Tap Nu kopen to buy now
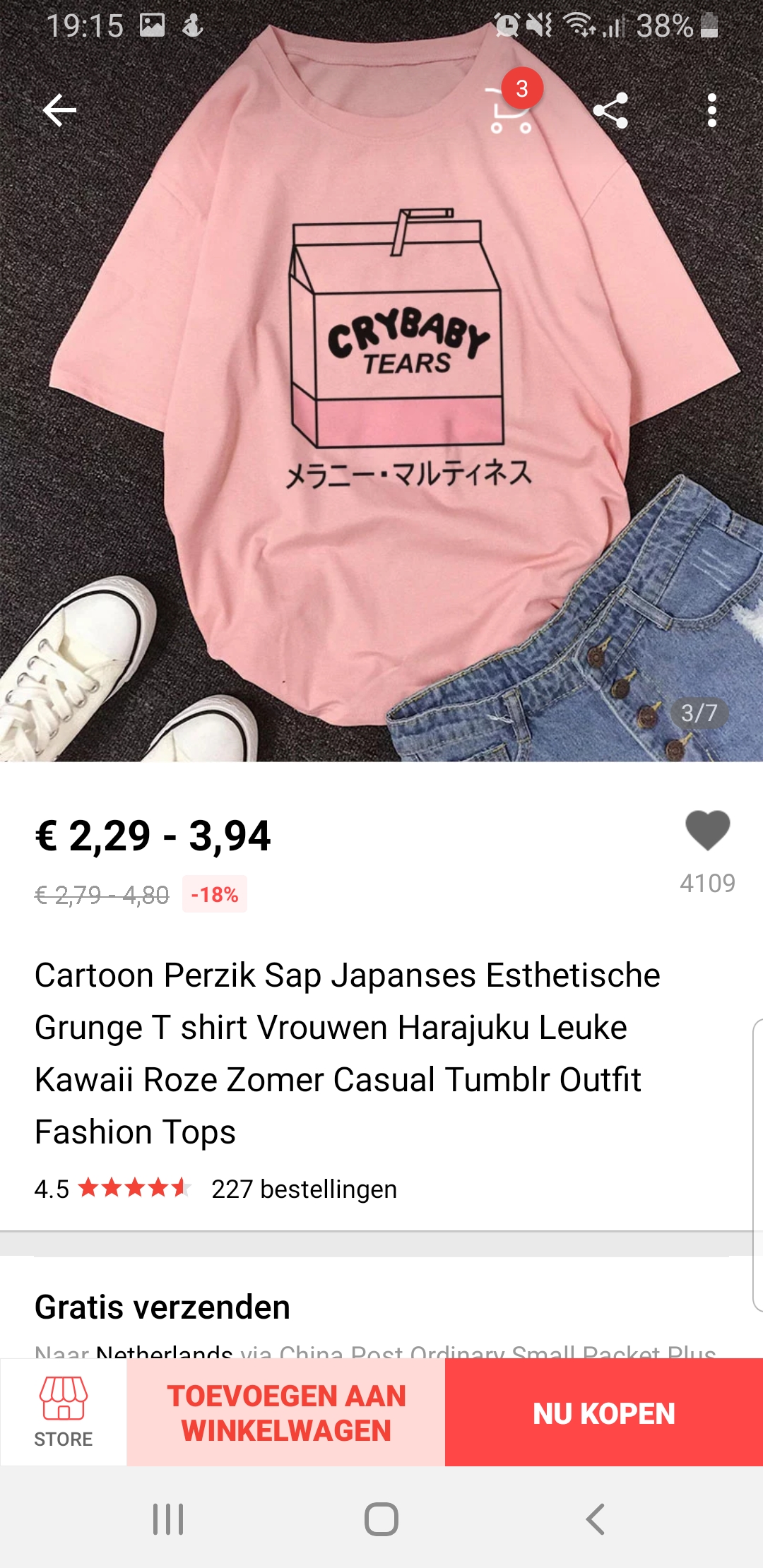 pos(604,1412)
